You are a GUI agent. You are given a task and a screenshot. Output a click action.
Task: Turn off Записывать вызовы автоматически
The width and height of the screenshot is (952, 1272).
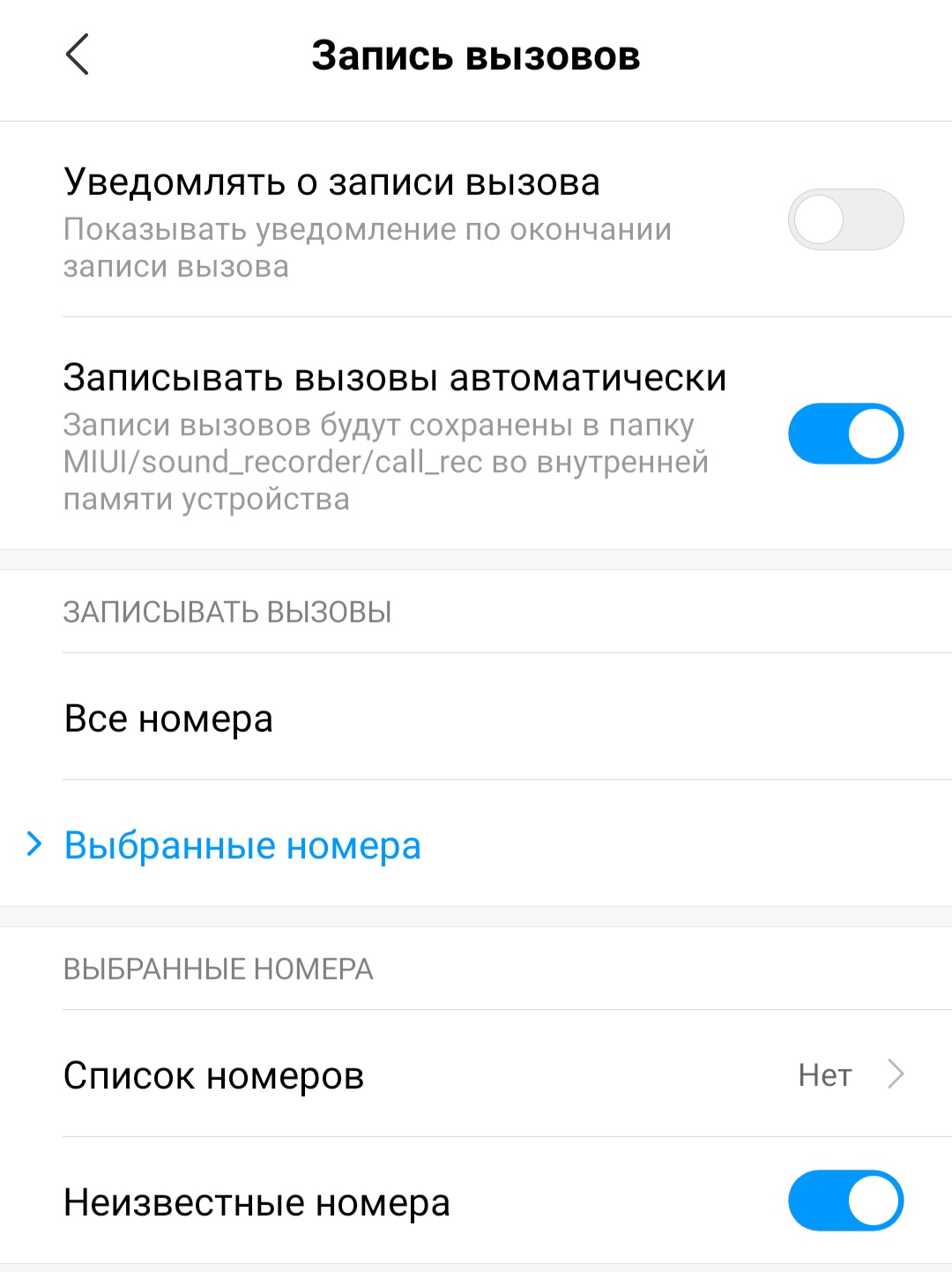pos(845,434)
